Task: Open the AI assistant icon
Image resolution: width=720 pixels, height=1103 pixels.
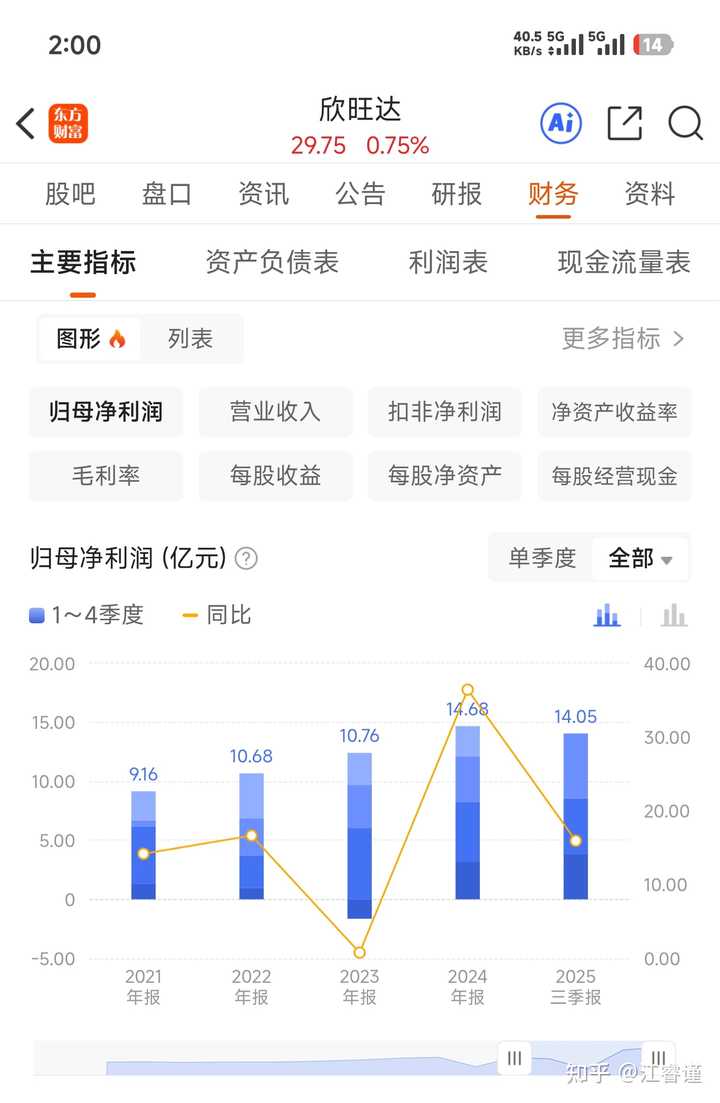Action: [x=561, y=123]
